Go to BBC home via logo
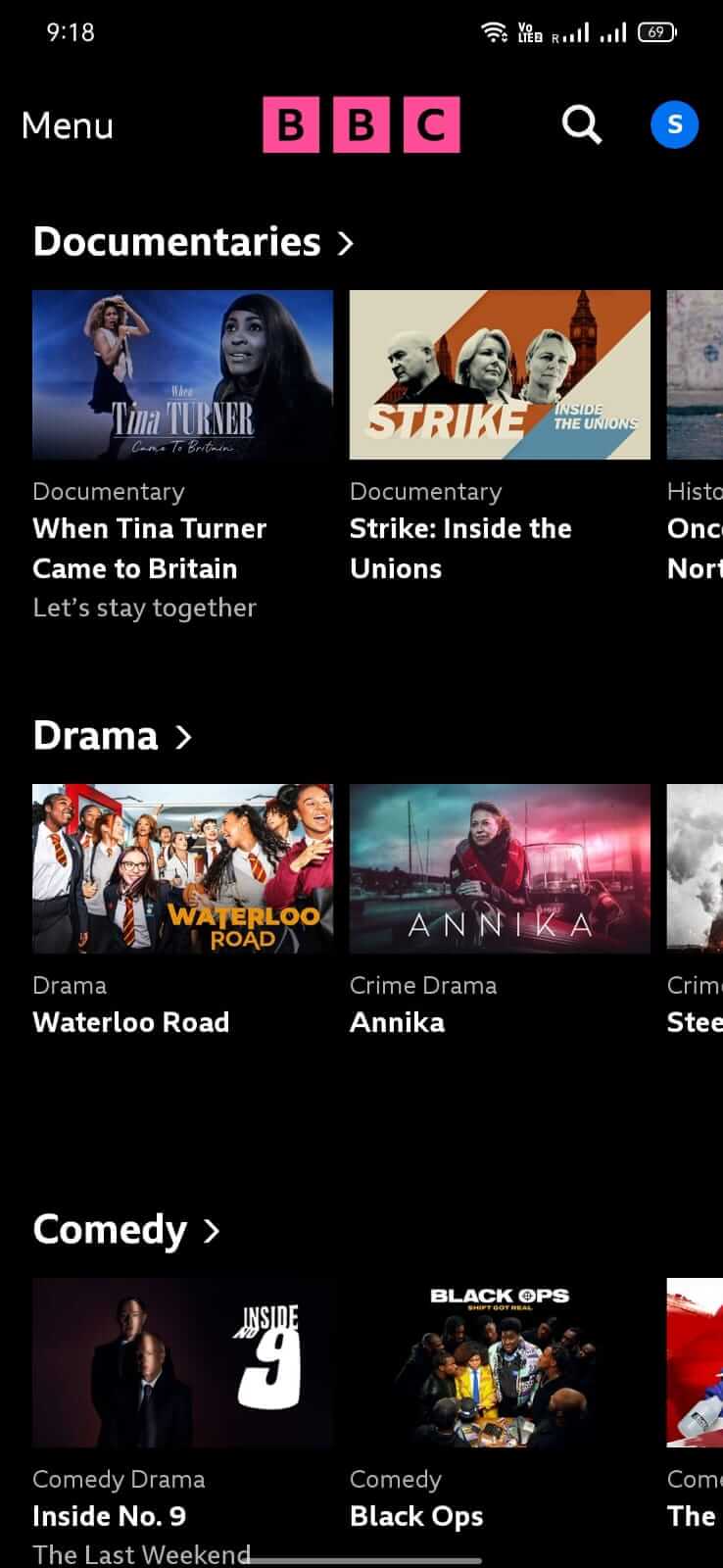Screen dimensions: 723x1568 [x=361, y=125]
